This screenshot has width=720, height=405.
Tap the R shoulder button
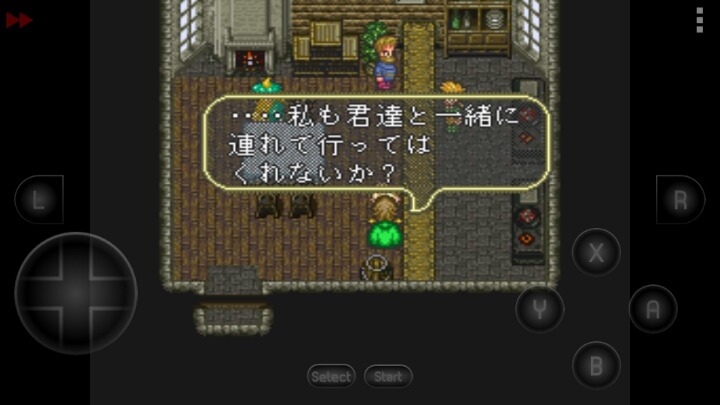pyautogui.click(x=680, y=199)
